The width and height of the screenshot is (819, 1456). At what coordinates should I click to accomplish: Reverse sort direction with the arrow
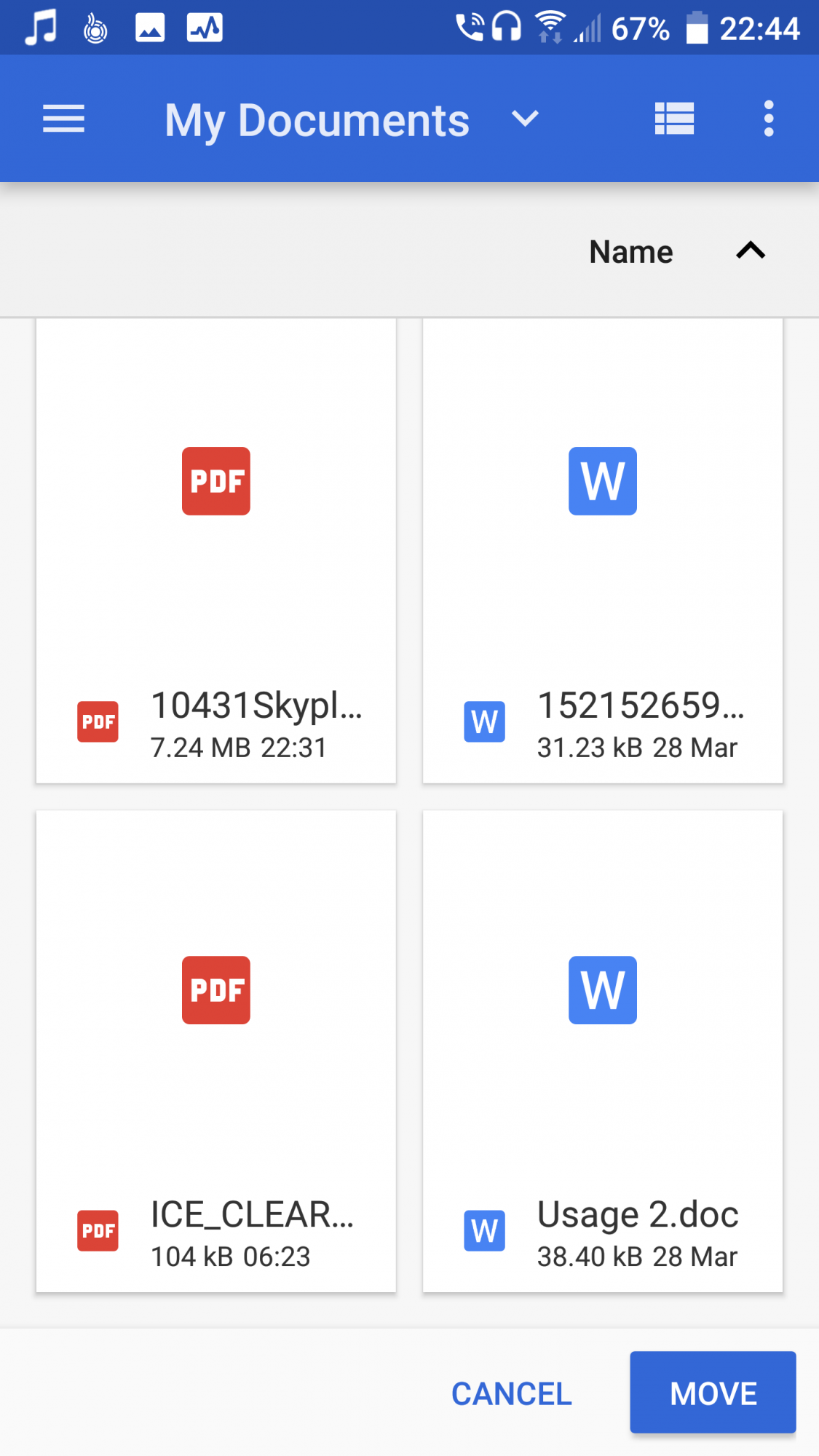tap(751, 251)
